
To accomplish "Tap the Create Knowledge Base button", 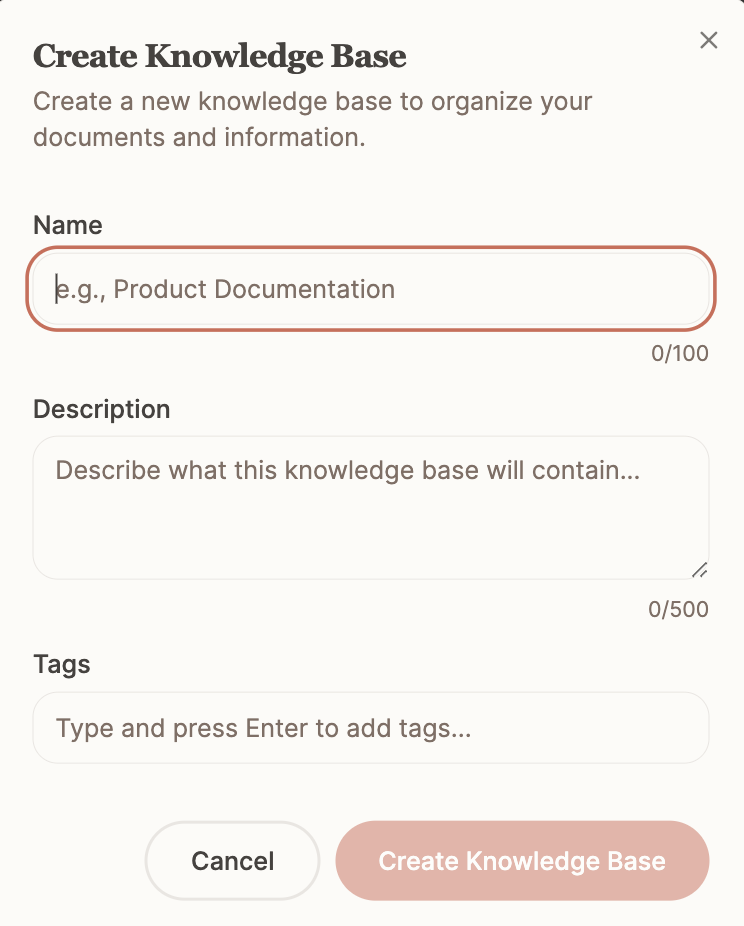I will pyautogui.click(x=522, y=861).
